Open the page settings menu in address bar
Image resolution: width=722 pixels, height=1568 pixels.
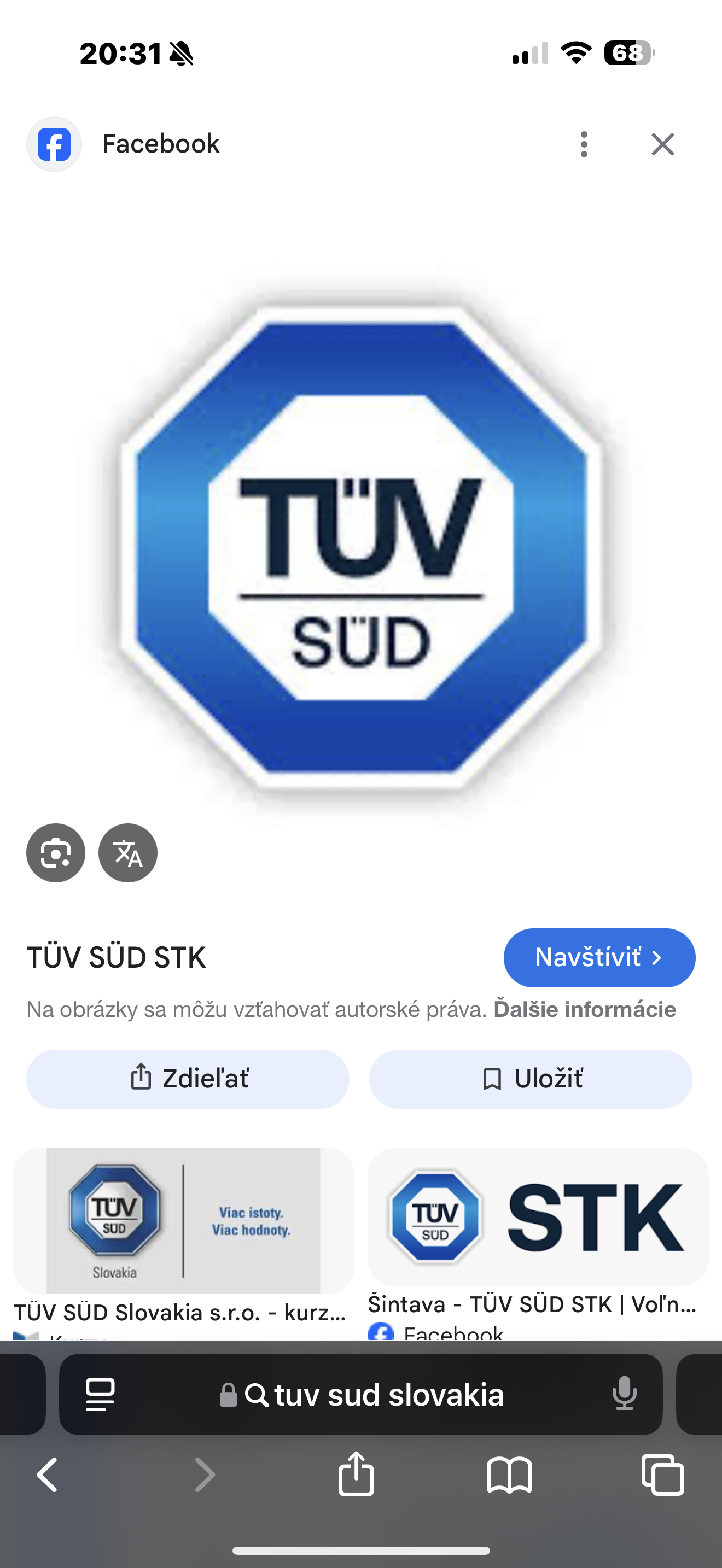101,1395
